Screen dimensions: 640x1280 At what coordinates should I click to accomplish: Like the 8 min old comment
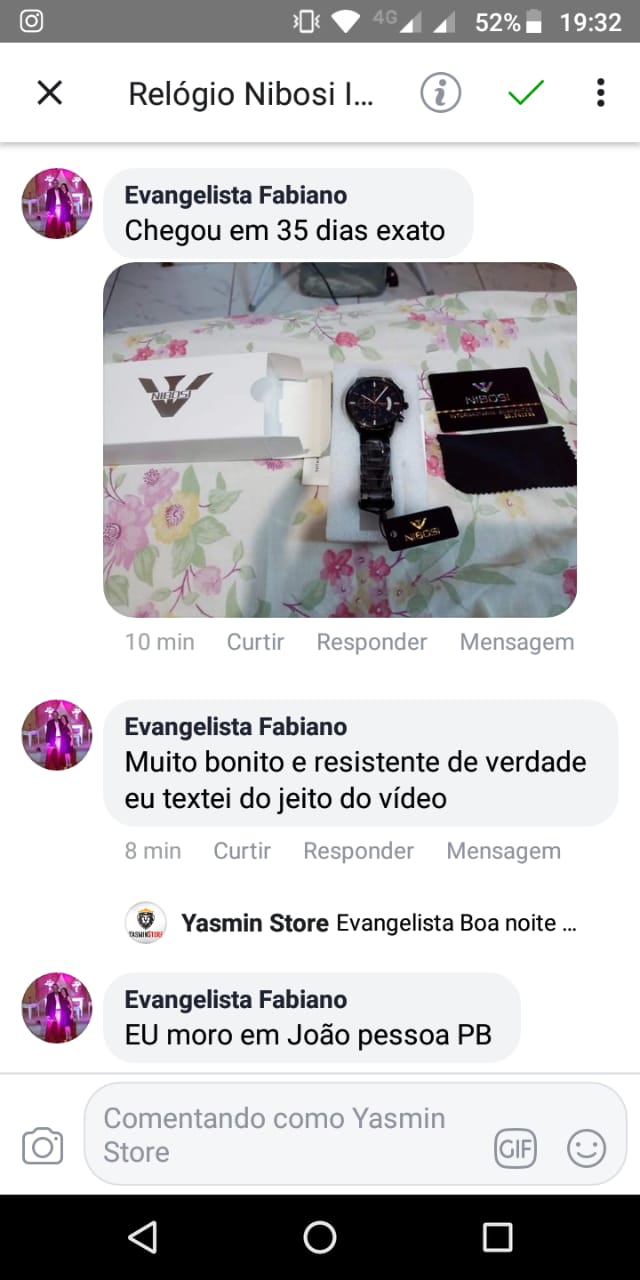click(x=242, y=851)
